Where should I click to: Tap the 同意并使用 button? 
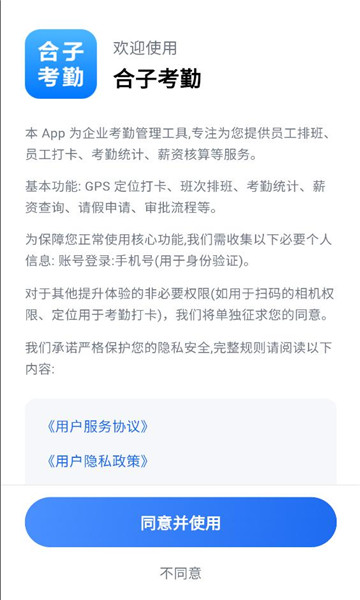[x=181, y=522]
